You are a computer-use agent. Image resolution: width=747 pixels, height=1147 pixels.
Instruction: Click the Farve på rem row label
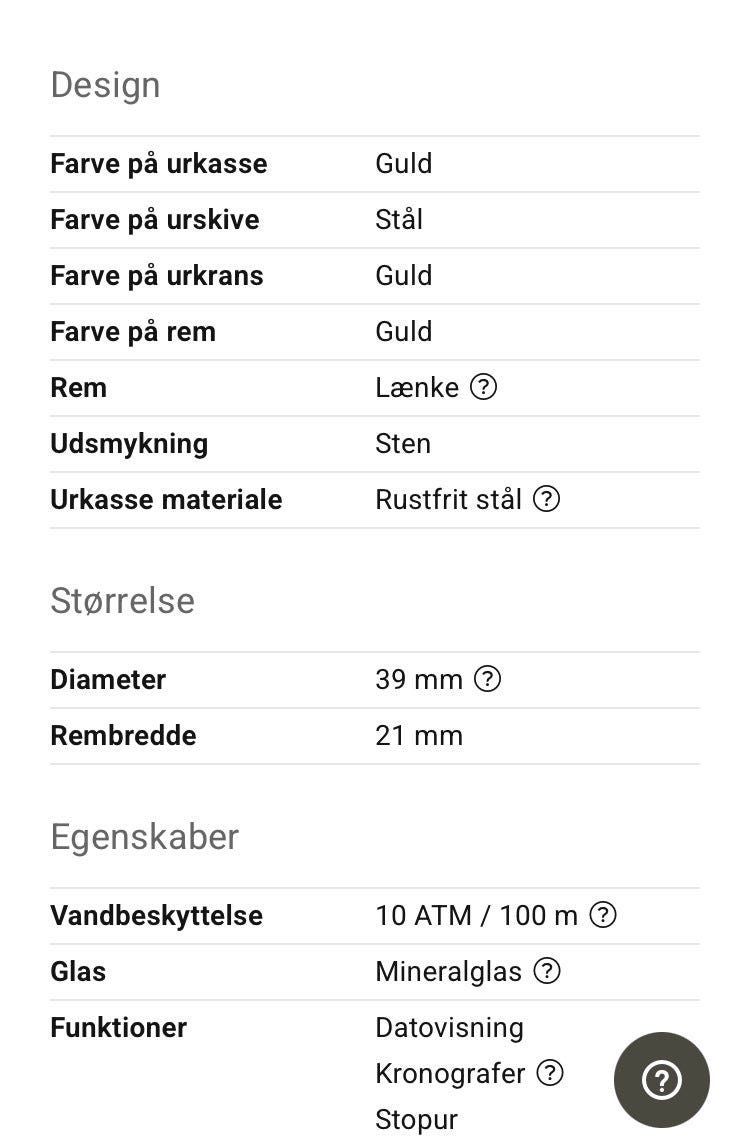coord(133,332)
